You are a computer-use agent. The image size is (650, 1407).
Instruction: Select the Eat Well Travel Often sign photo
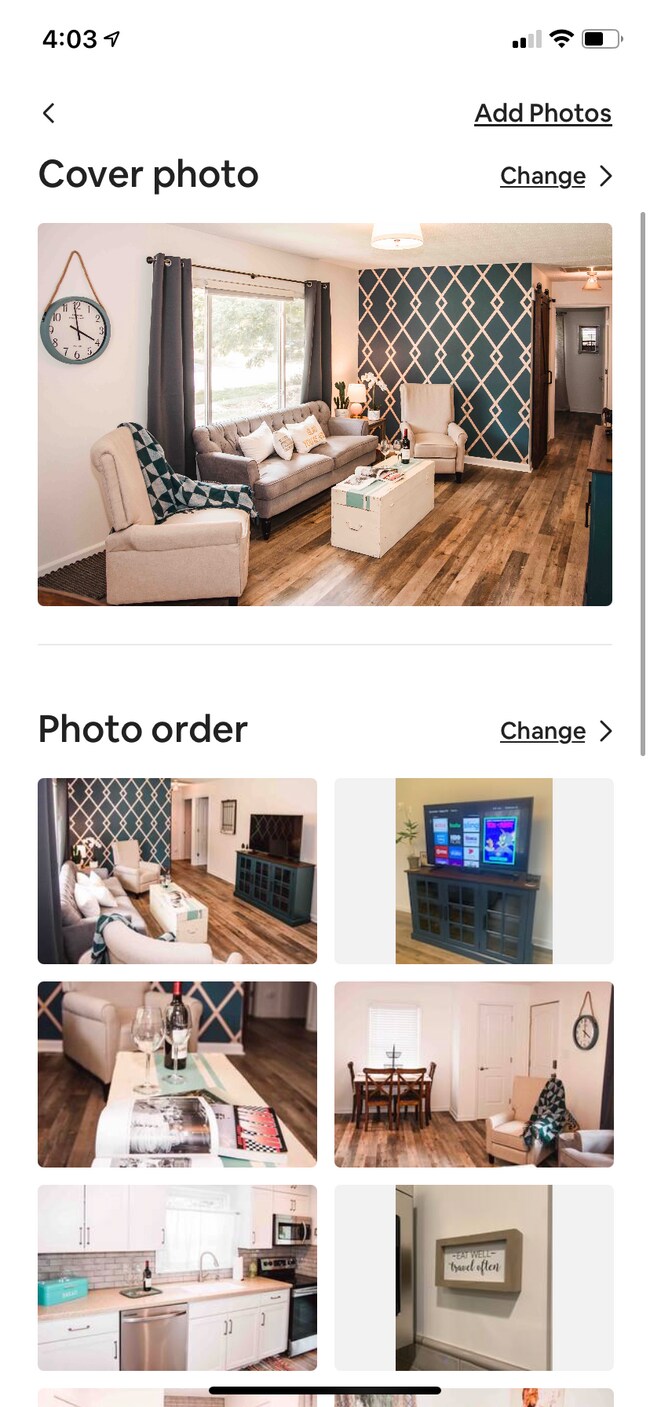(474, 1277)
